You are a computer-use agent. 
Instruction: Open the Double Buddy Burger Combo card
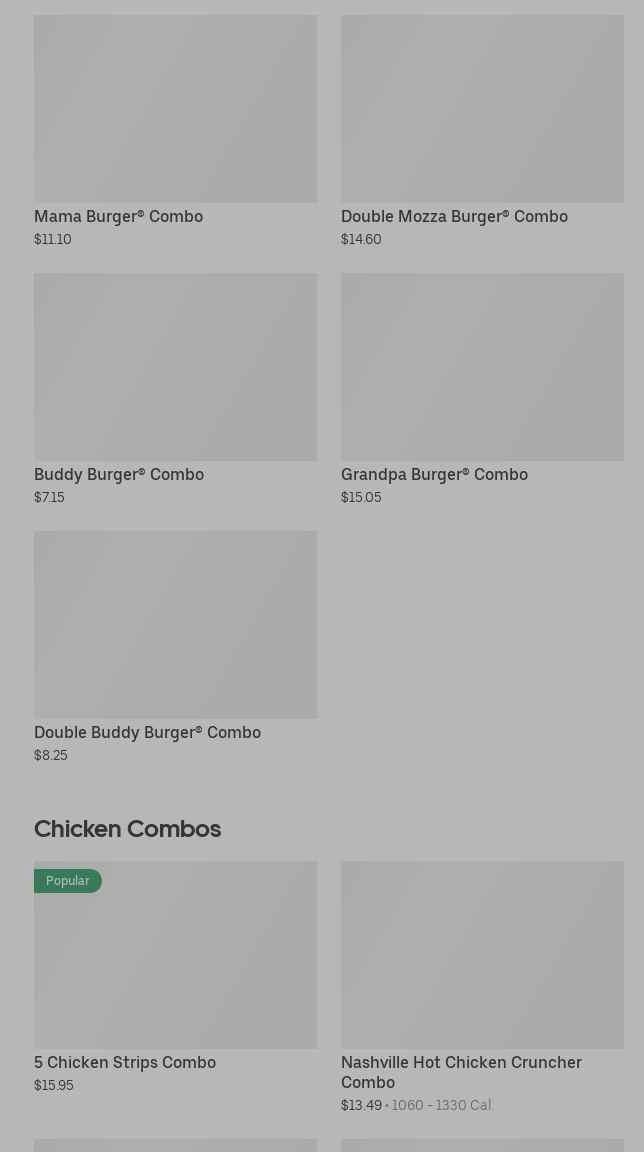175,646
